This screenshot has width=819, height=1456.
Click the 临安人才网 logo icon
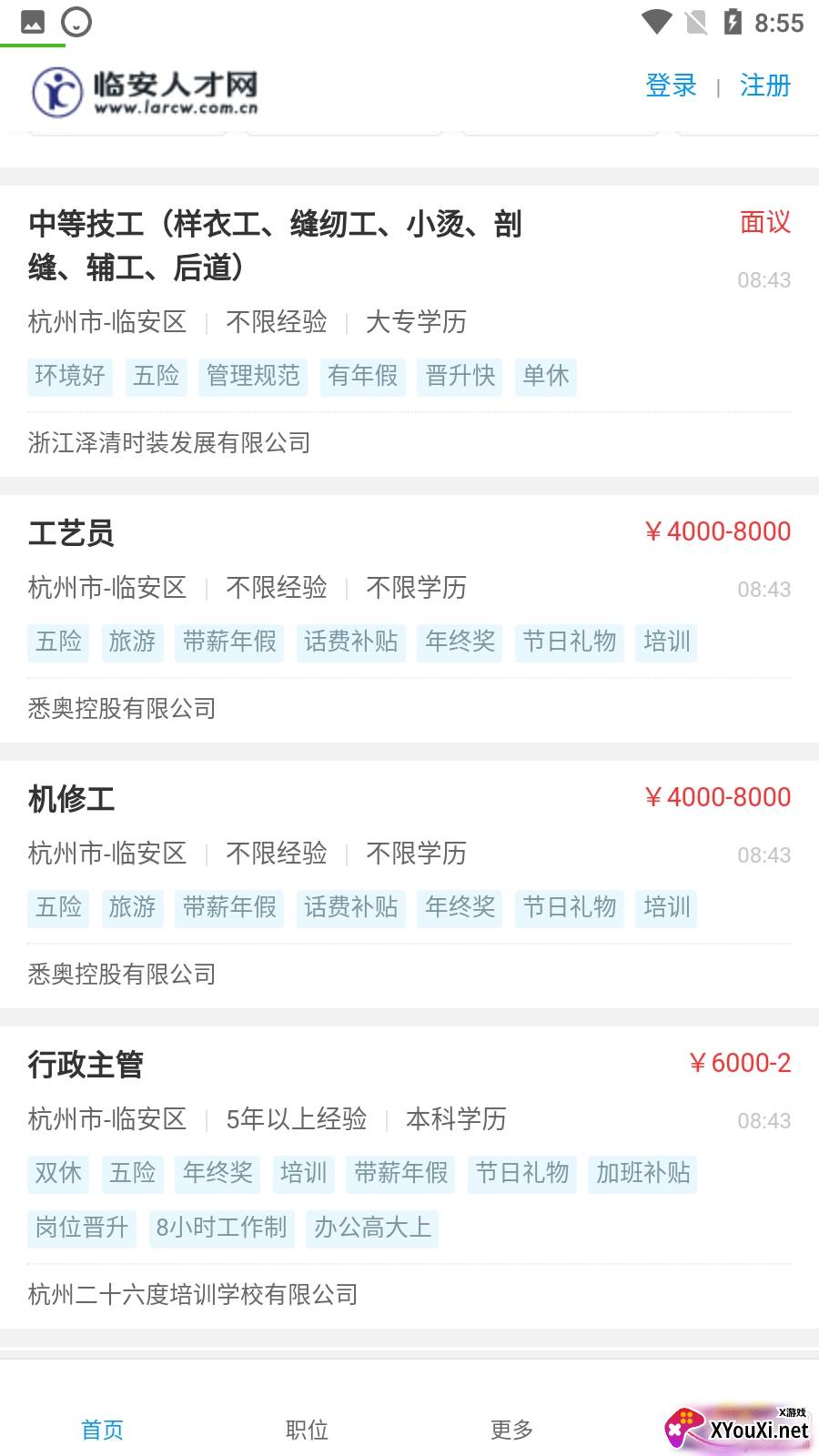[x=55, y=88]
